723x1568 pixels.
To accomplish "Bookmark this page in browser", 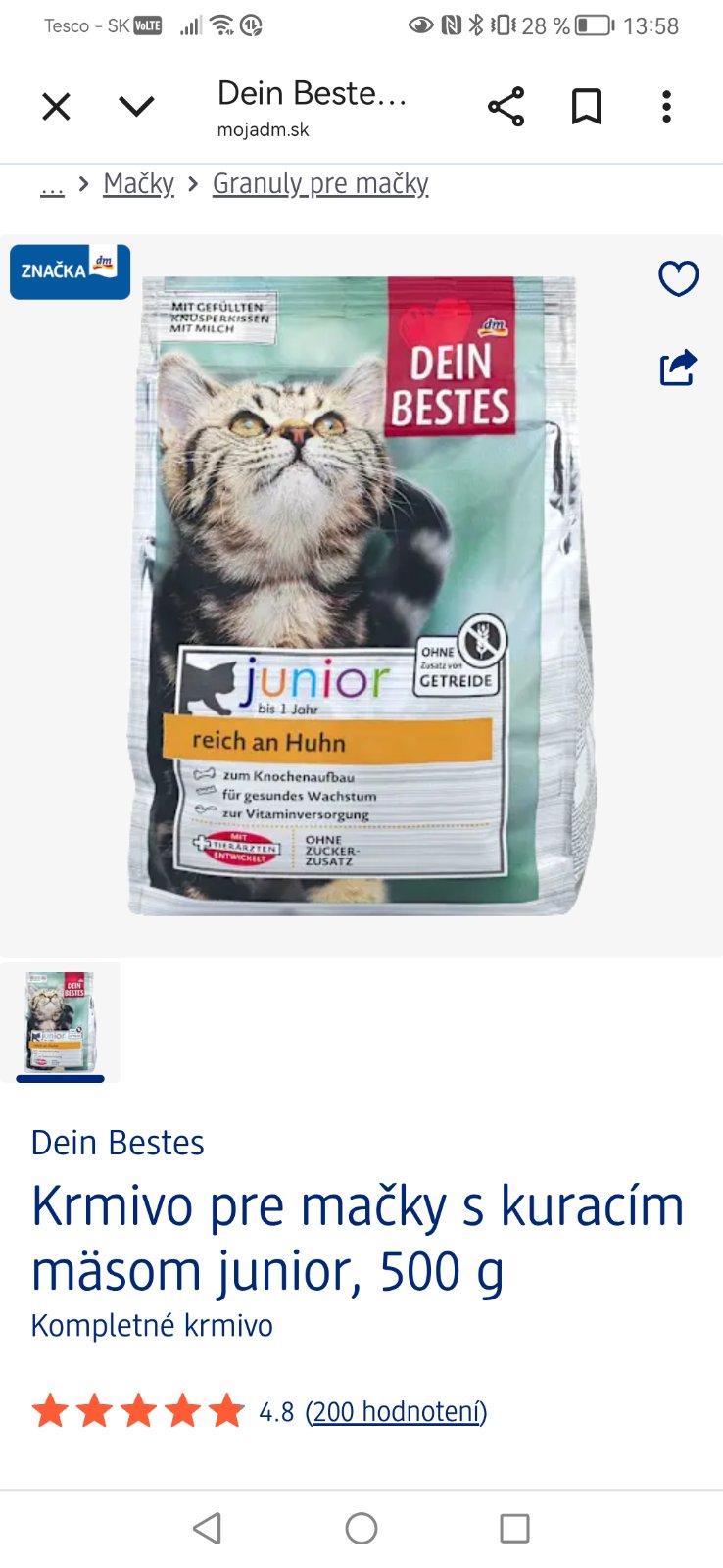I will point(586,106).
